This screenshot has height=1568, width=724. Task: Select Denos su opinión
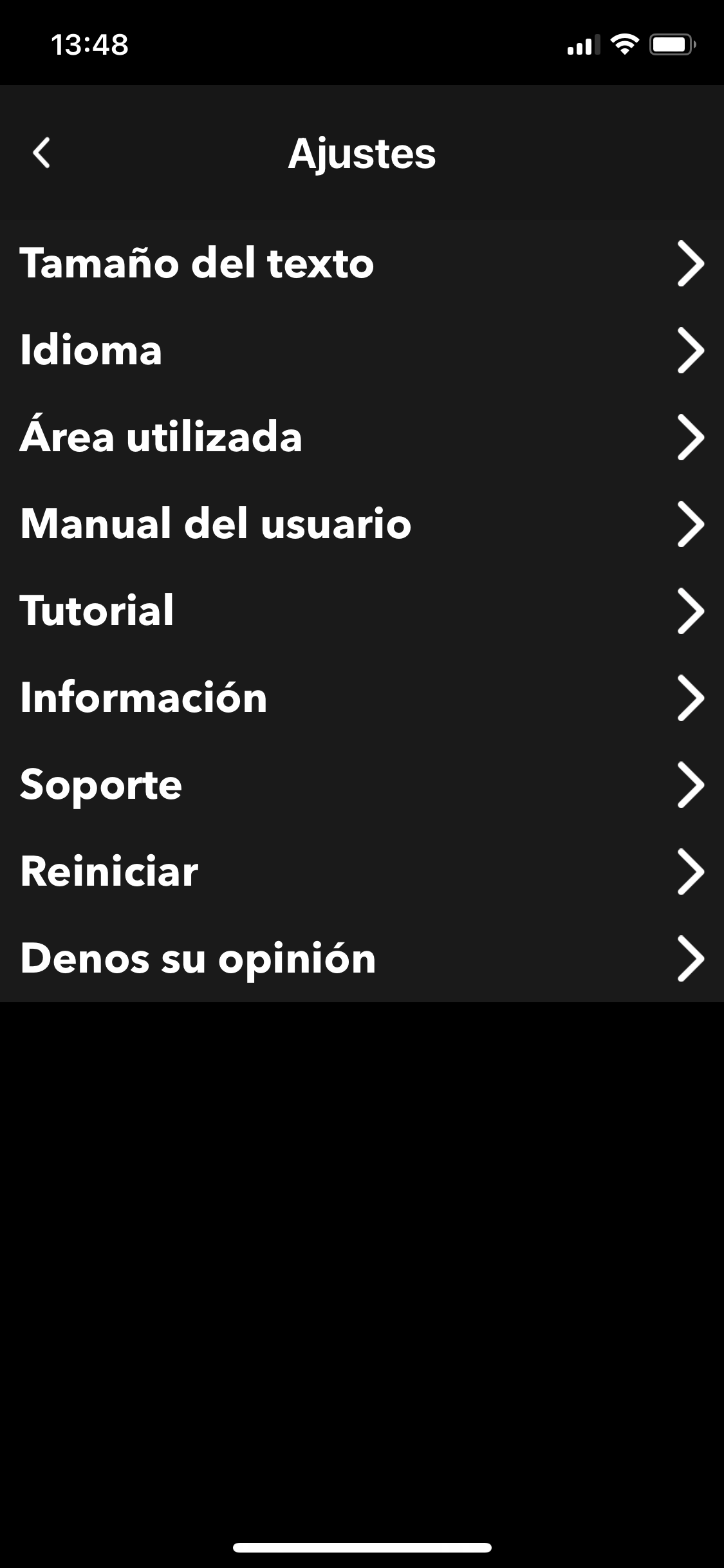click(x=197, y=958)
